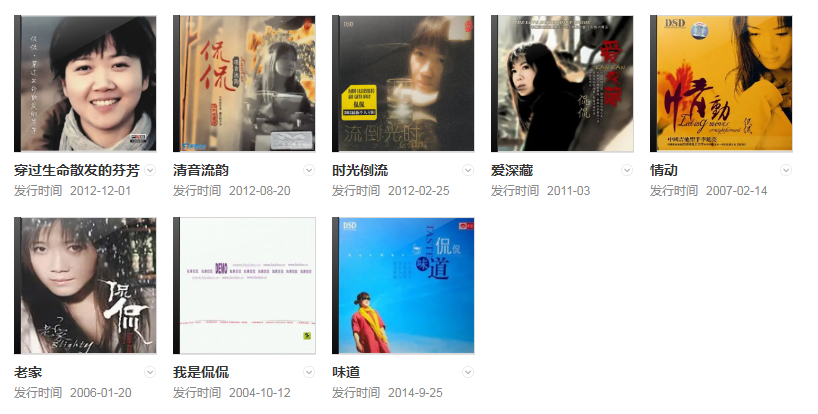Expand the dropdown arrow beside 味道

[468, 372]
